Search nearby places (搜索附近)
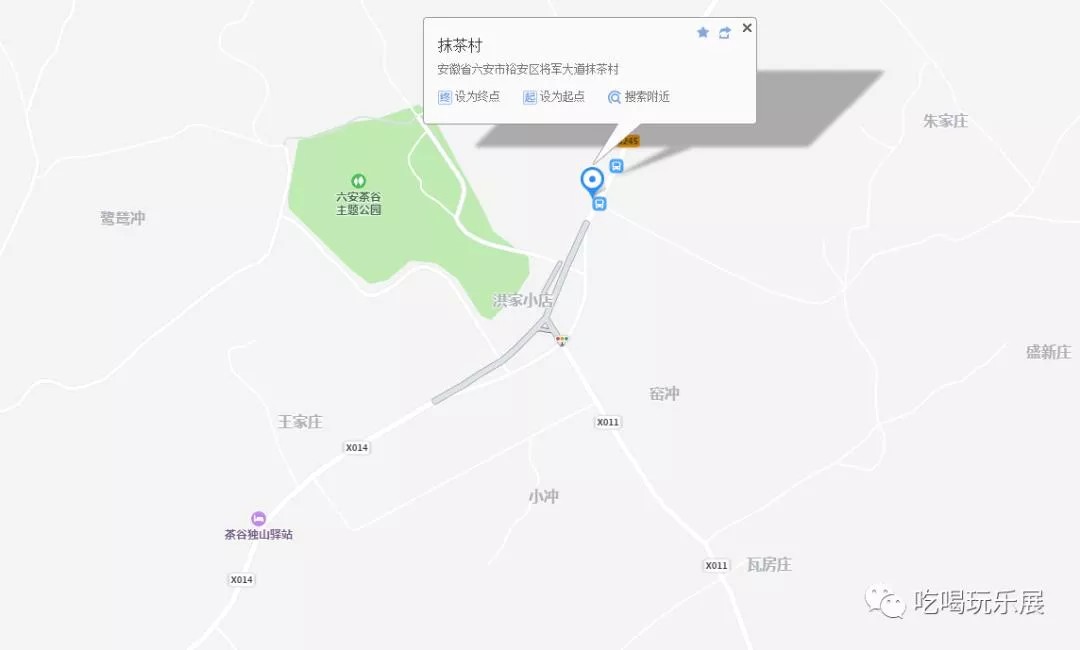The height and width of the screenshot is (650, 1080). pos(639,97)
